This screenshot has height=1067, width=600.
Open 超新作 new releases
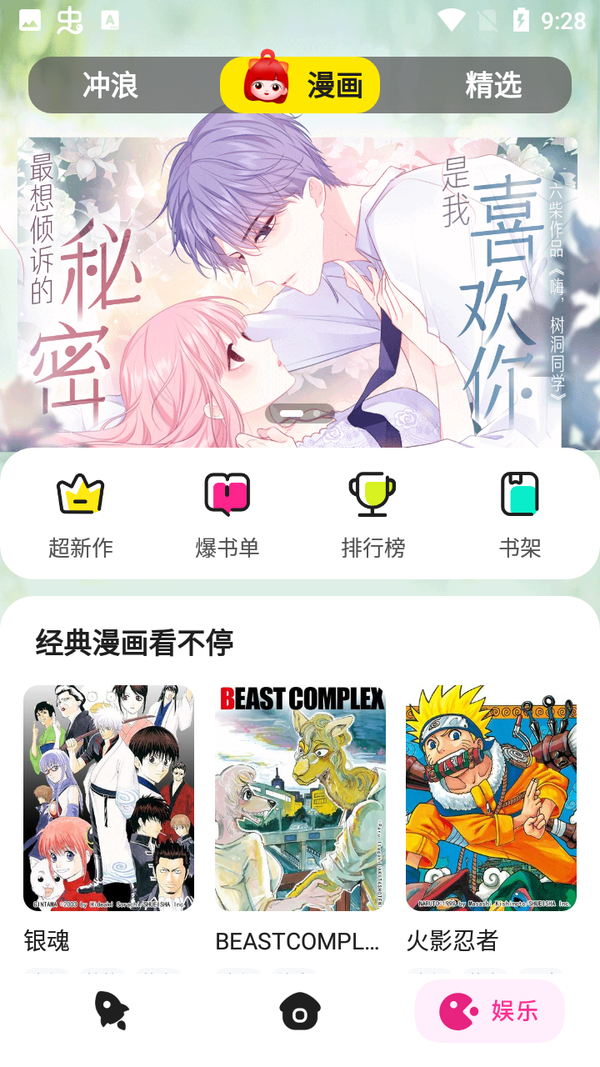pyautogui.click(x=81, y=515)
